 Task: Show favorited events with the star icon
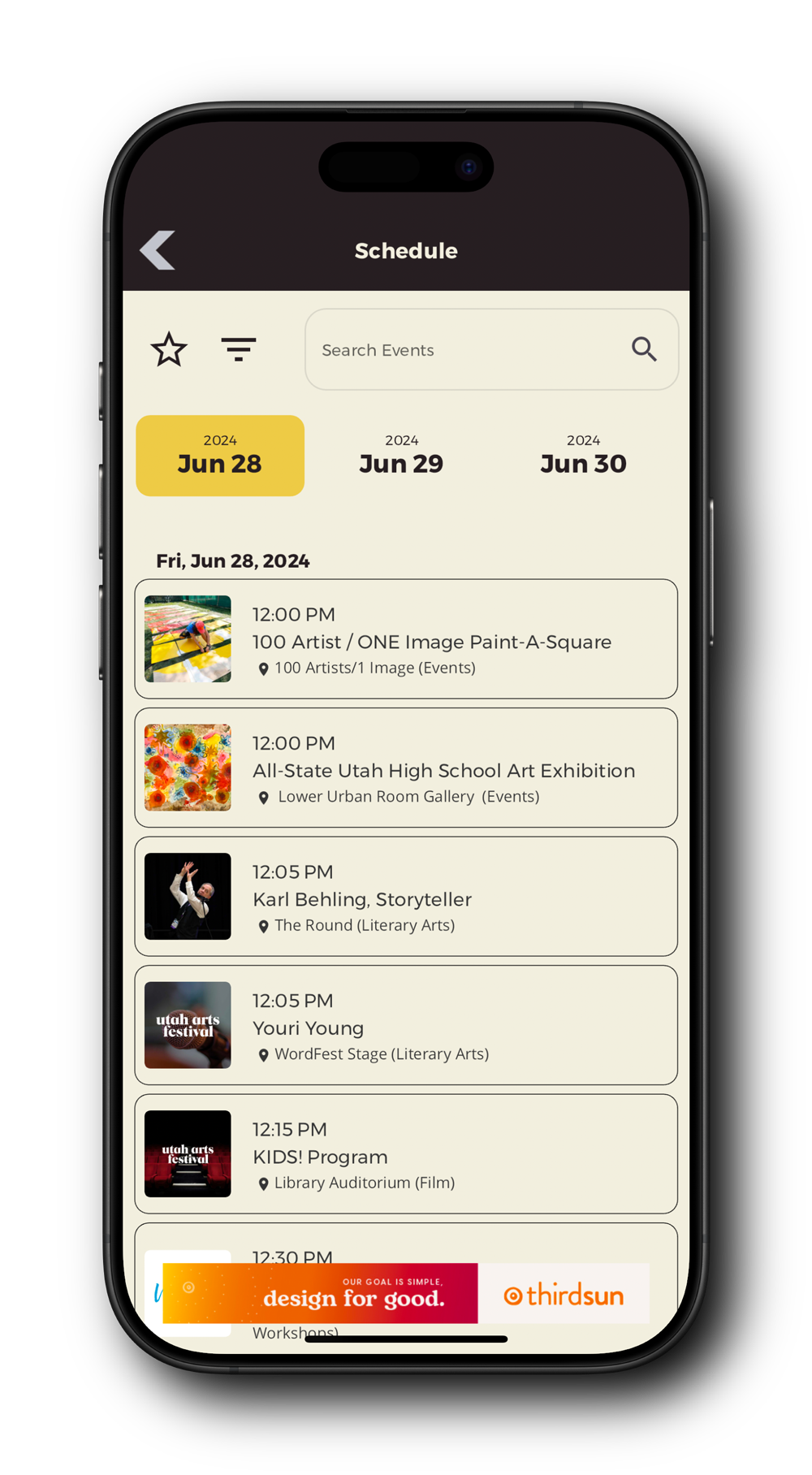click(169, 350)
